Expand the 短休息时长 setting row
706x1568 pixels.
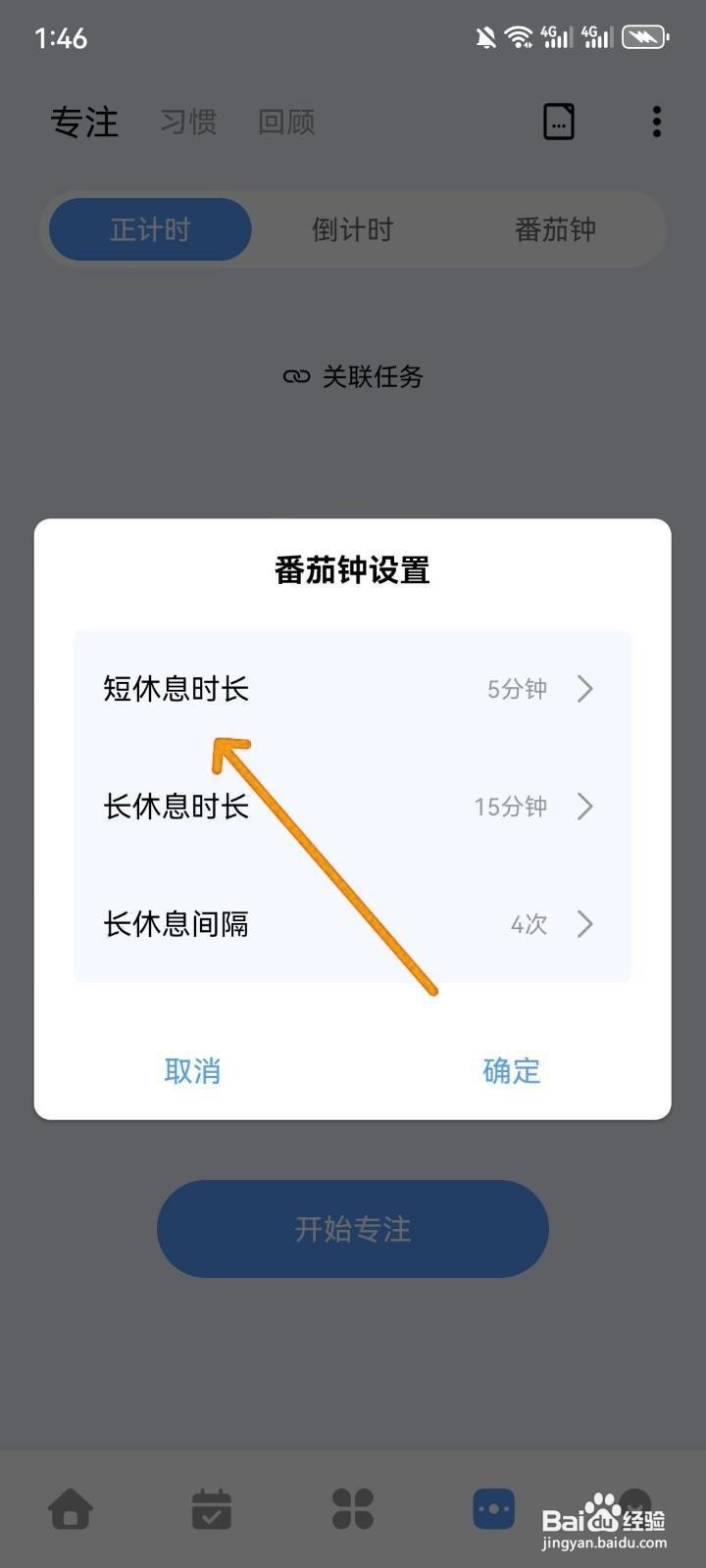[x=352, y=689]
